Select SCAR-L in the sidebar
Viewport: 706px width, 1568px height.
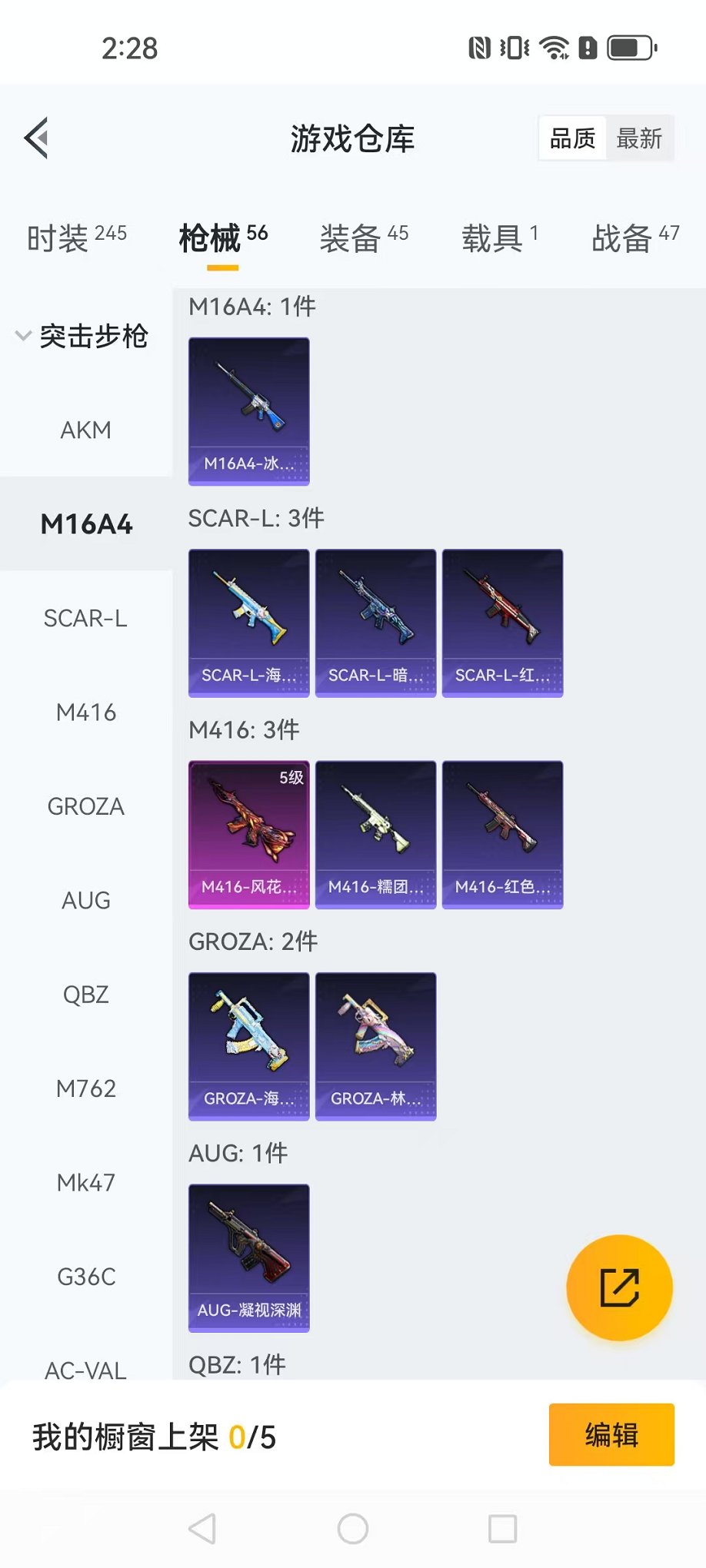click(x=86, y=618)
